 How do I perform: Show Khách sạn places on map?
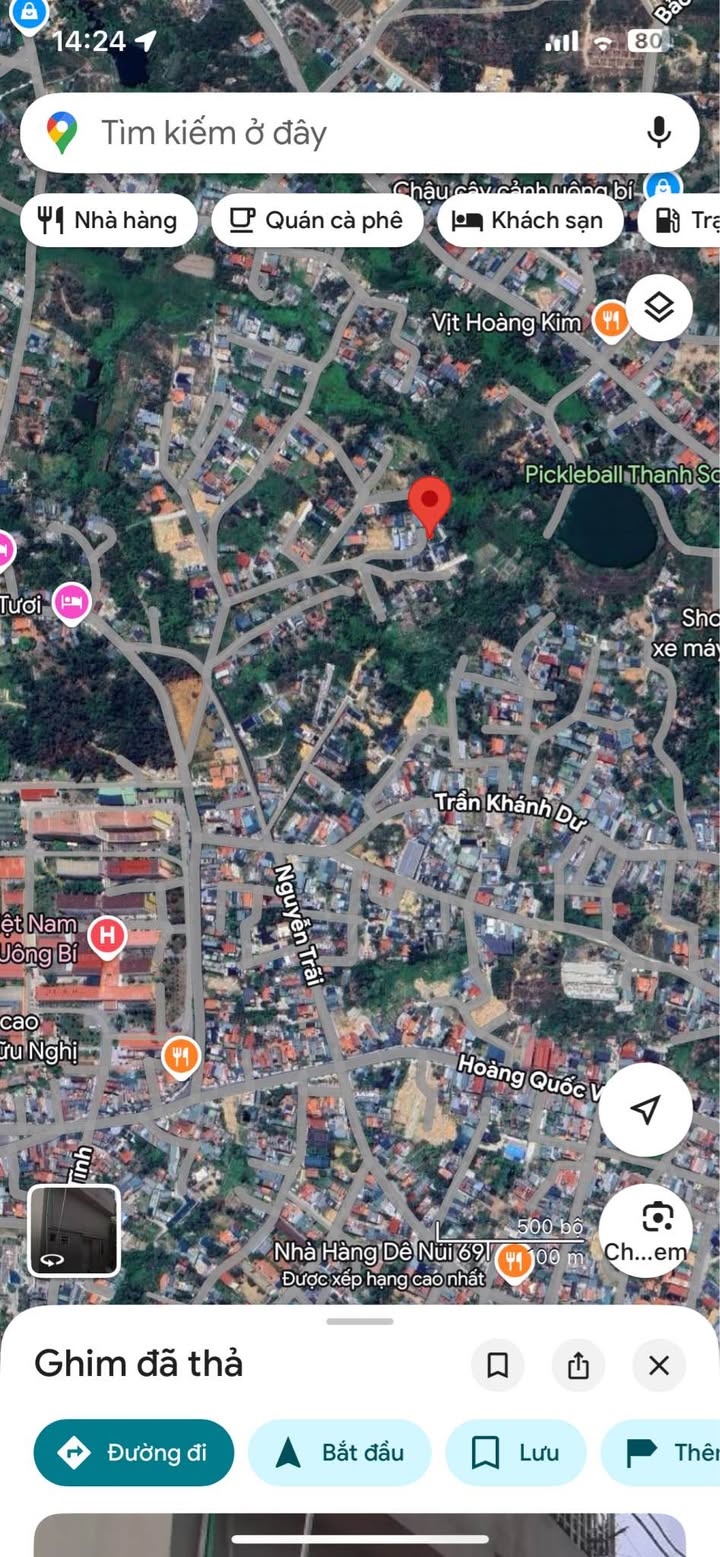(x=529, y=220)
